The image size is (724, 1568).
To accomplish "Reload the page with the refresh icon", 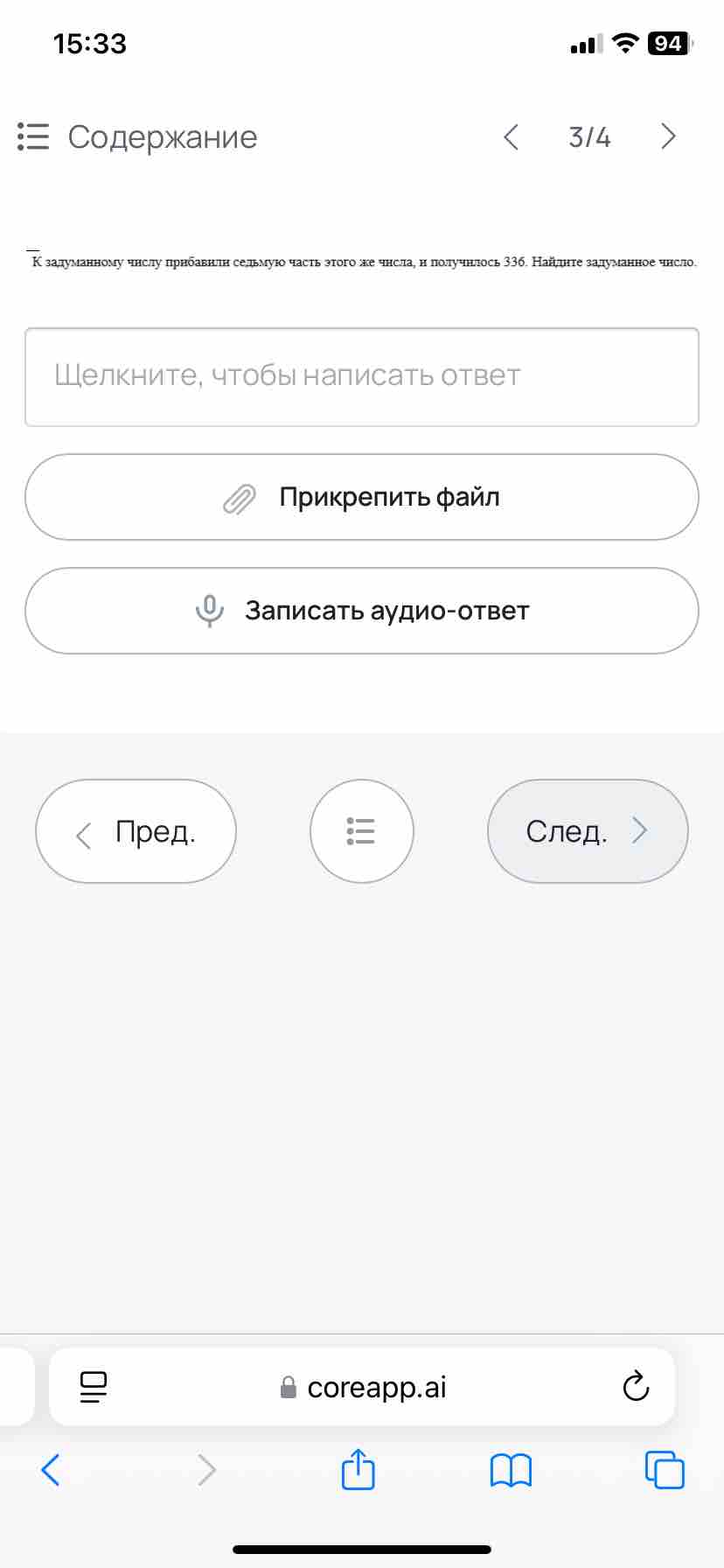I will click(x=636, y=1387).
